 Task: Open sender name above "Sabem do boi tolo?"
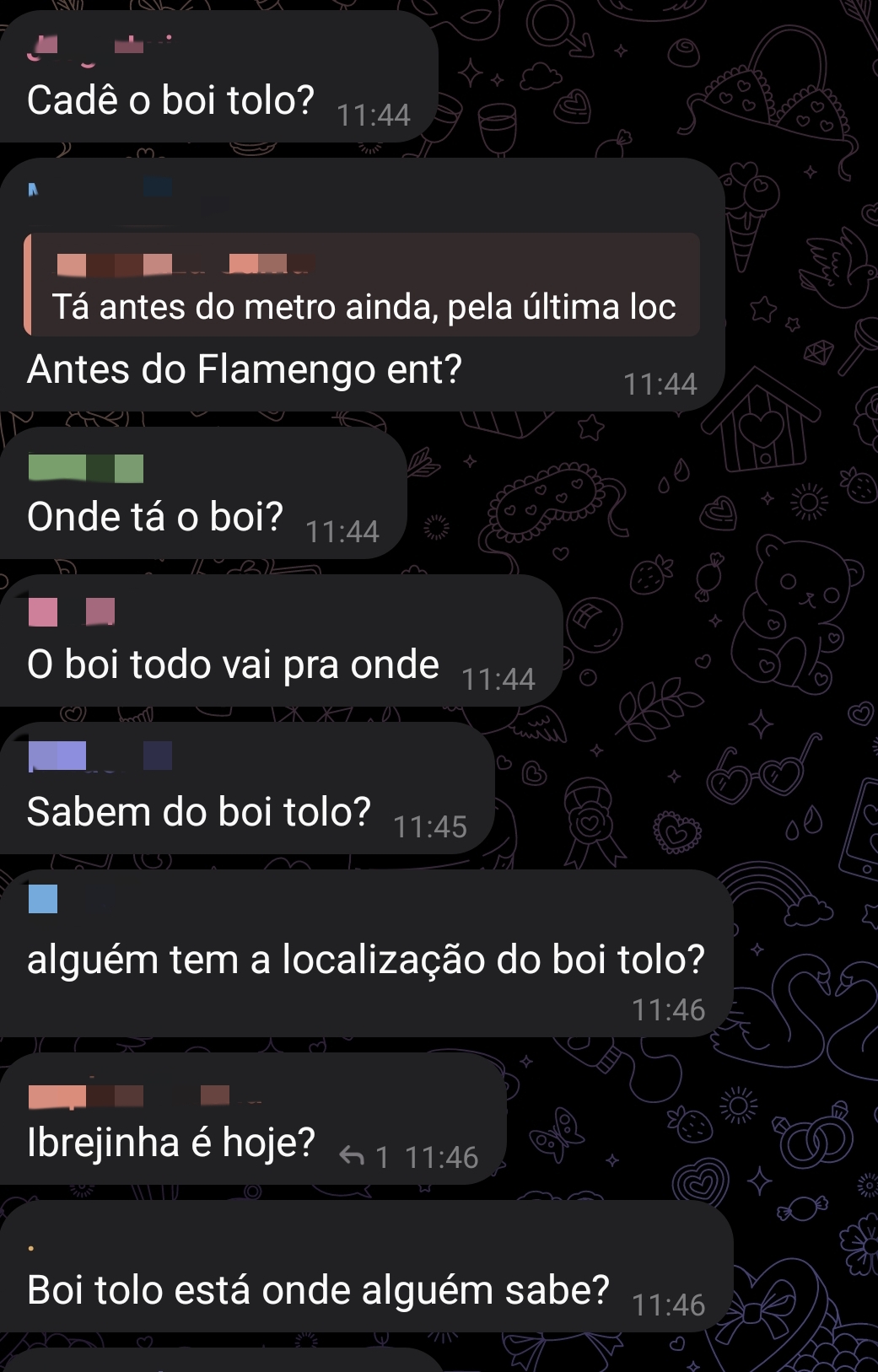coord(100,756)
